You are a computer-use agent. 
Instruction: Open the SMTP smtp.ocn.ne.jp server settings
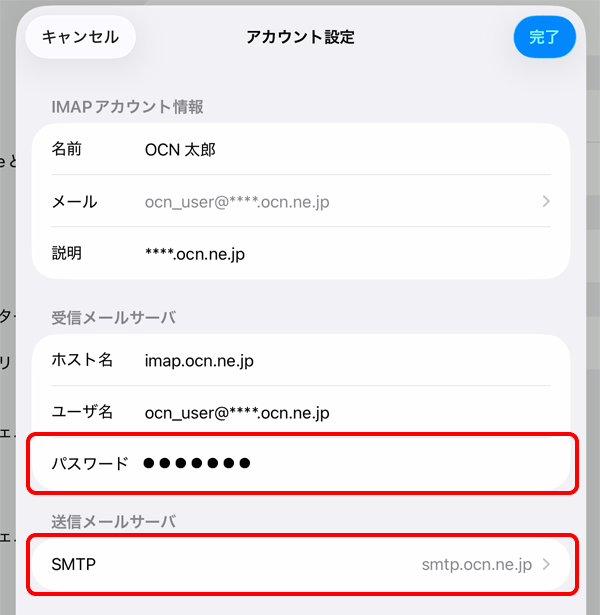(x=300, y=565)
